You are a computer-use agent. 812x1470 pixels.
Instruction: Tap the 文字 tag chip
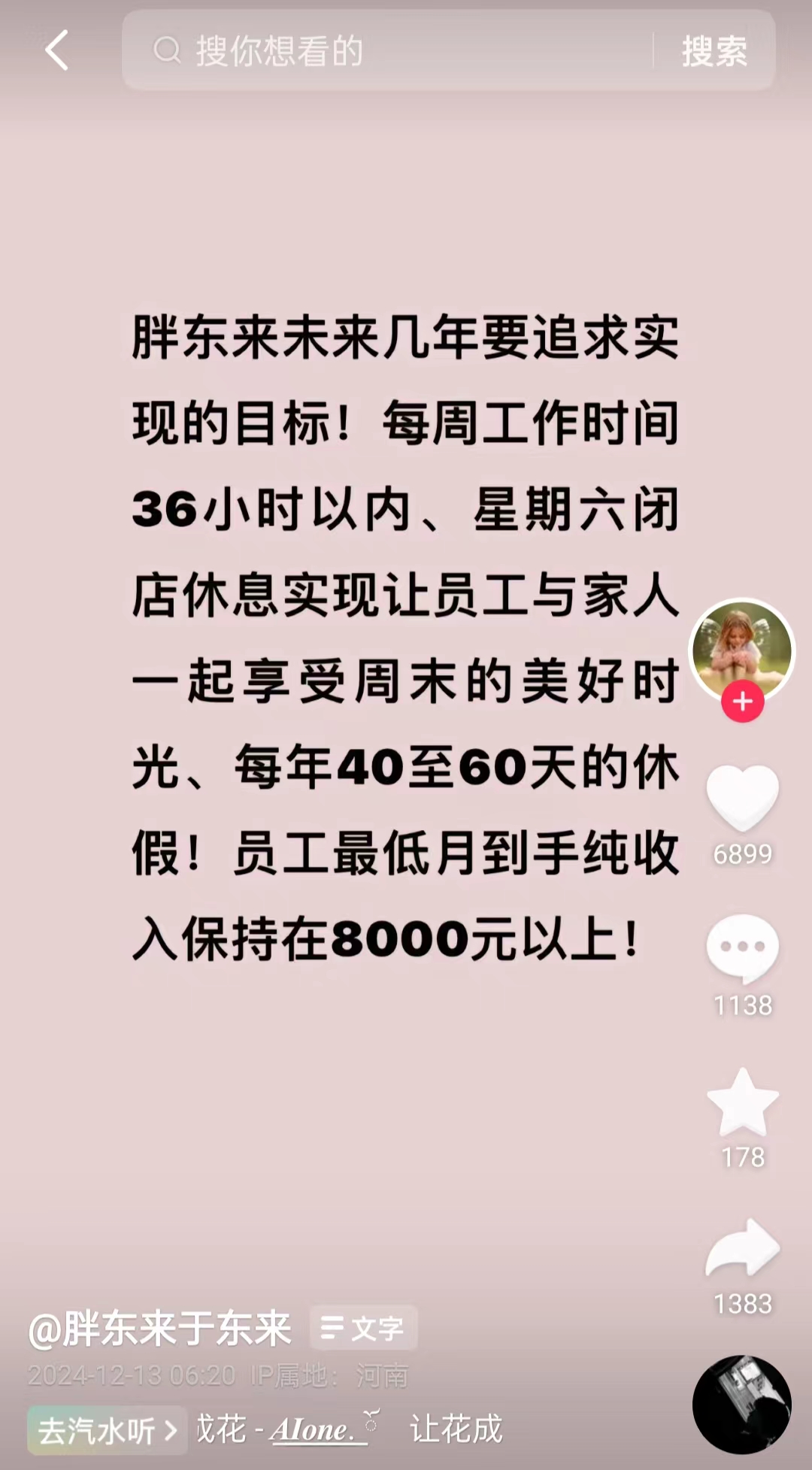(364, 1328)
